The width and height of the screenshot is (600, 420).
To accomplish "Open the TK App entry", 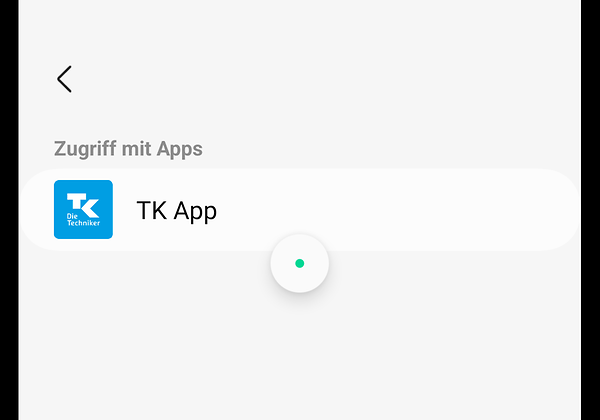I will tap(176, 210).
